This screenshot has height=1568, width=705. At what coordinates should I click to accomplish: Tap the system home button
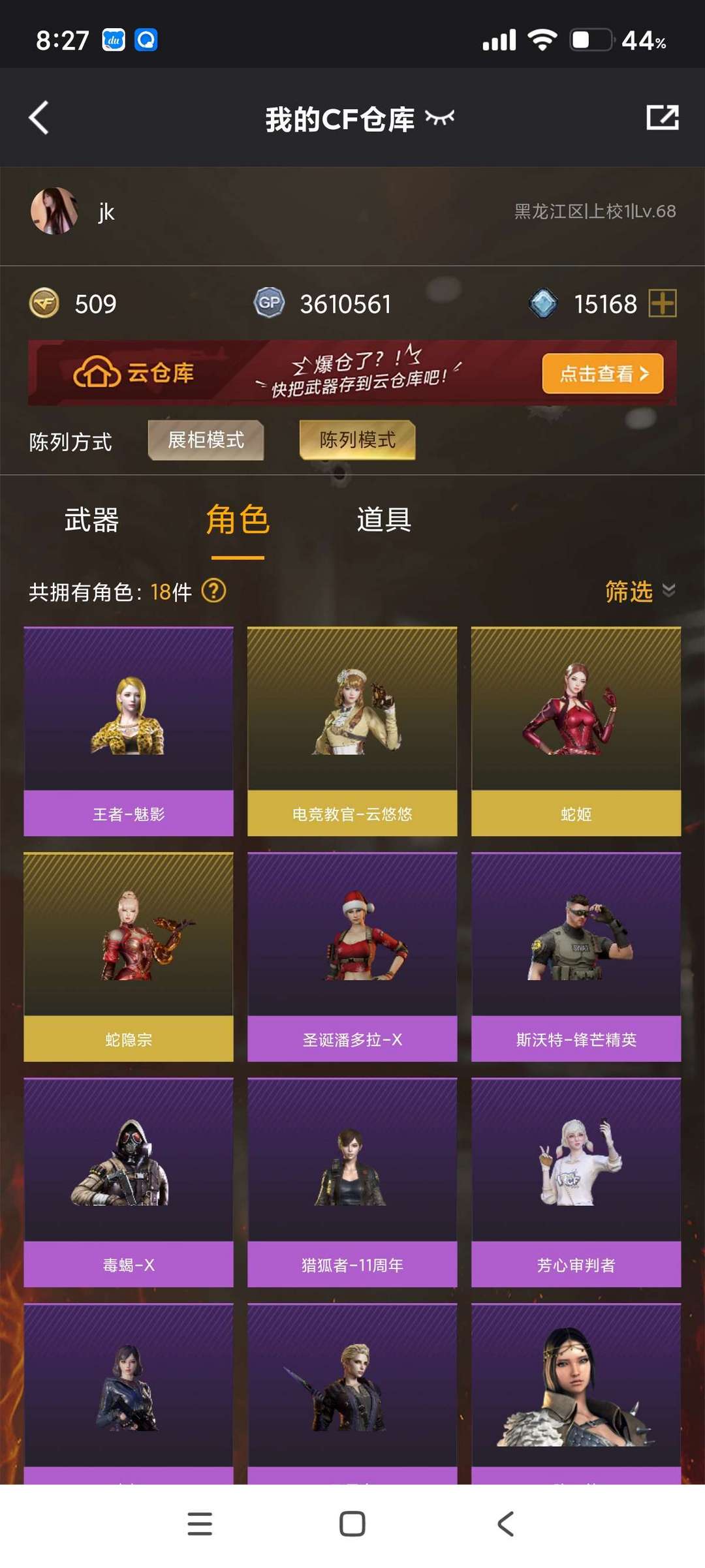click(352, 1524)
